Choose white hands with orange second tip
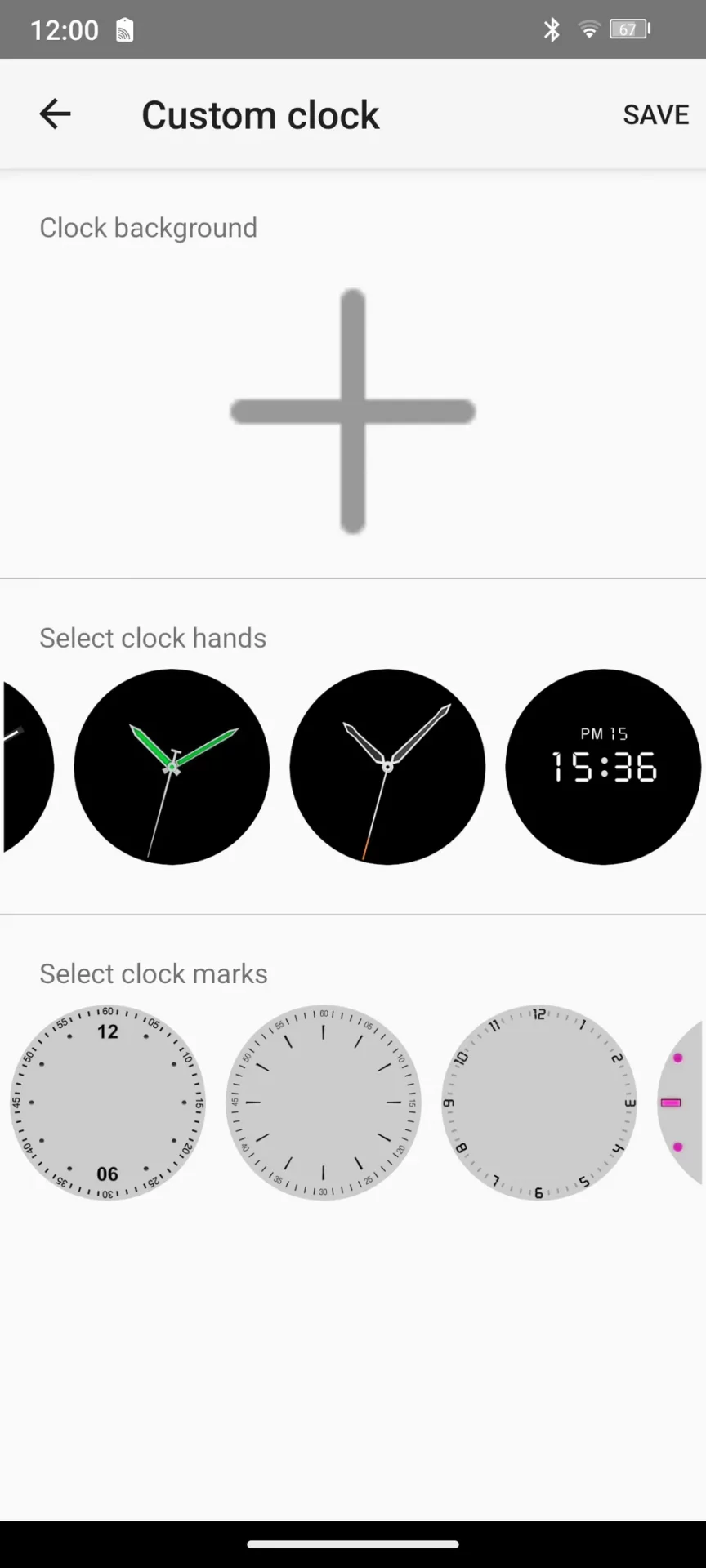 tap(387, 767)
